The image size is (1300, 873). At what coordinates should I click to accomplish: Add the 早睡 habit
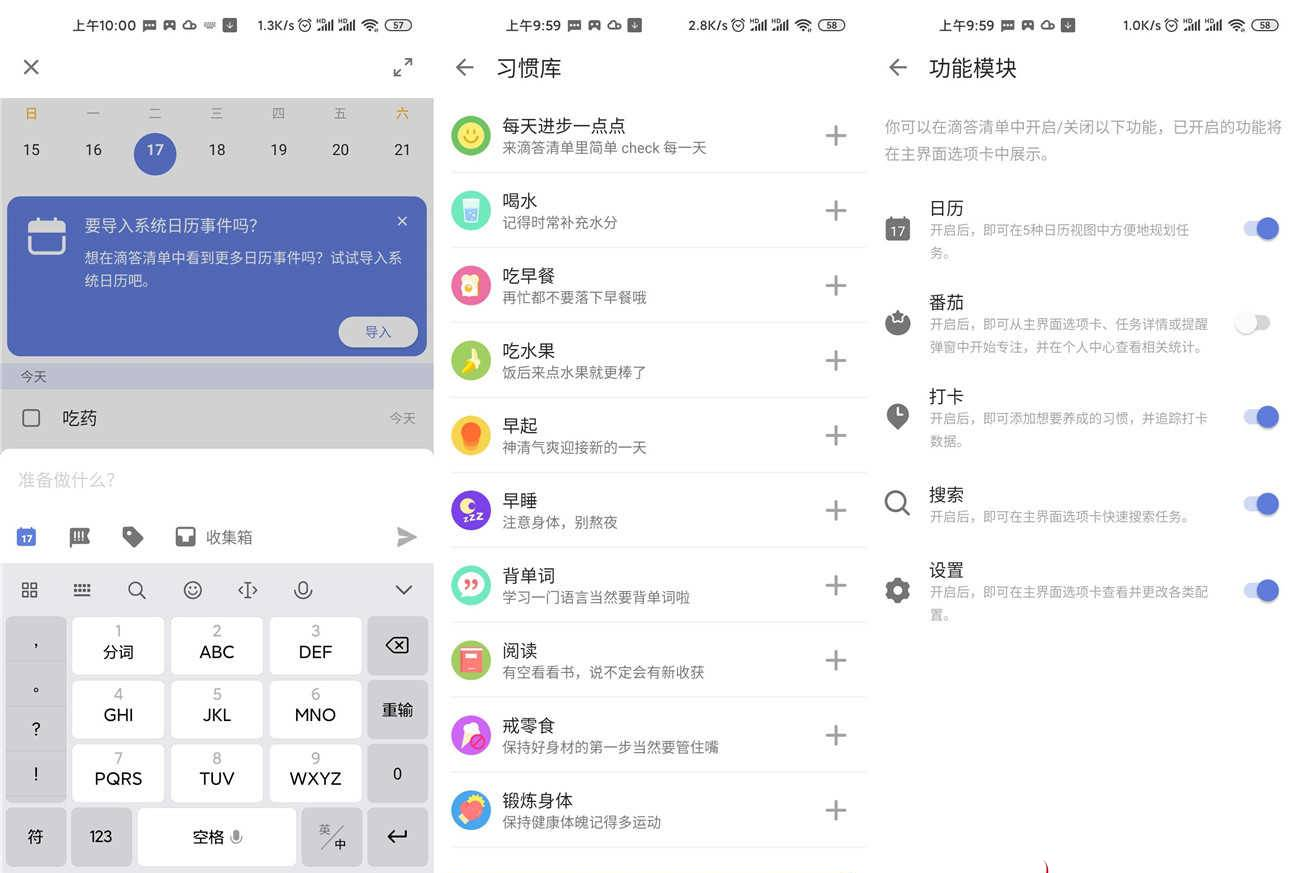(x=835, y=511)
